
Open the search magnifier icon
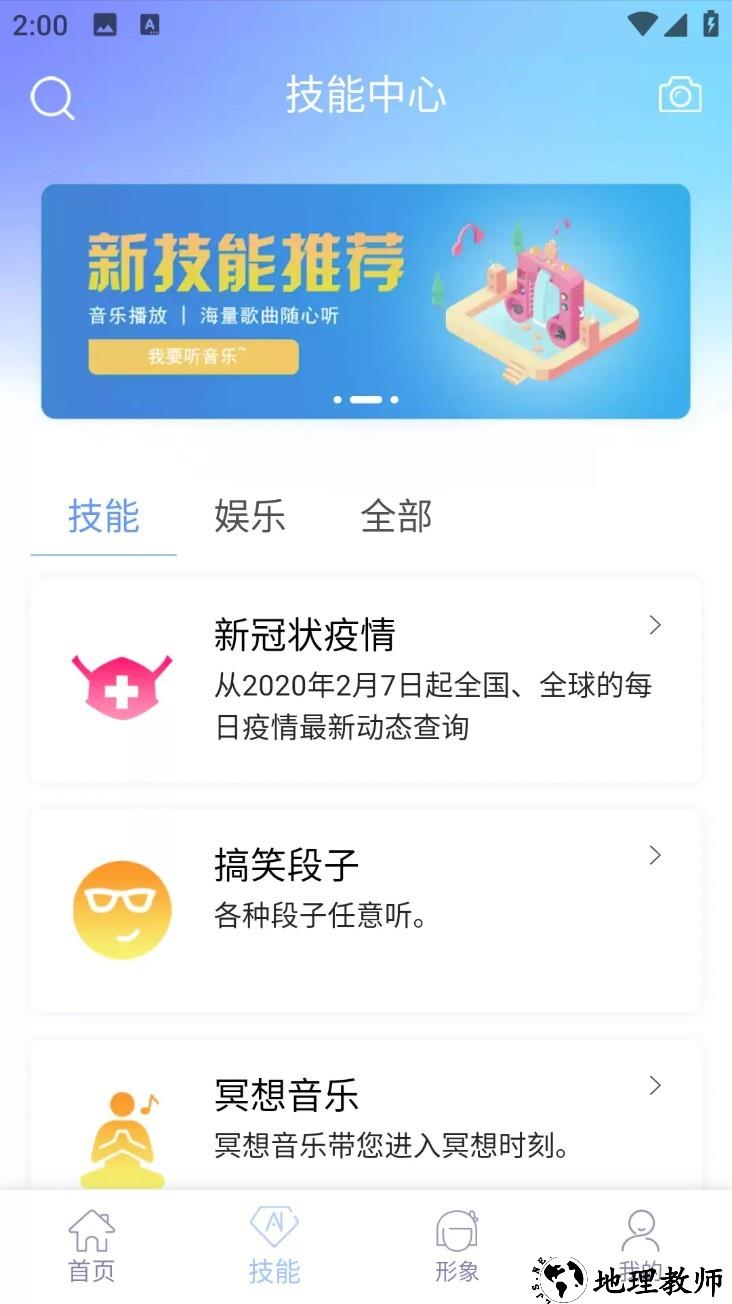[52, 97]
